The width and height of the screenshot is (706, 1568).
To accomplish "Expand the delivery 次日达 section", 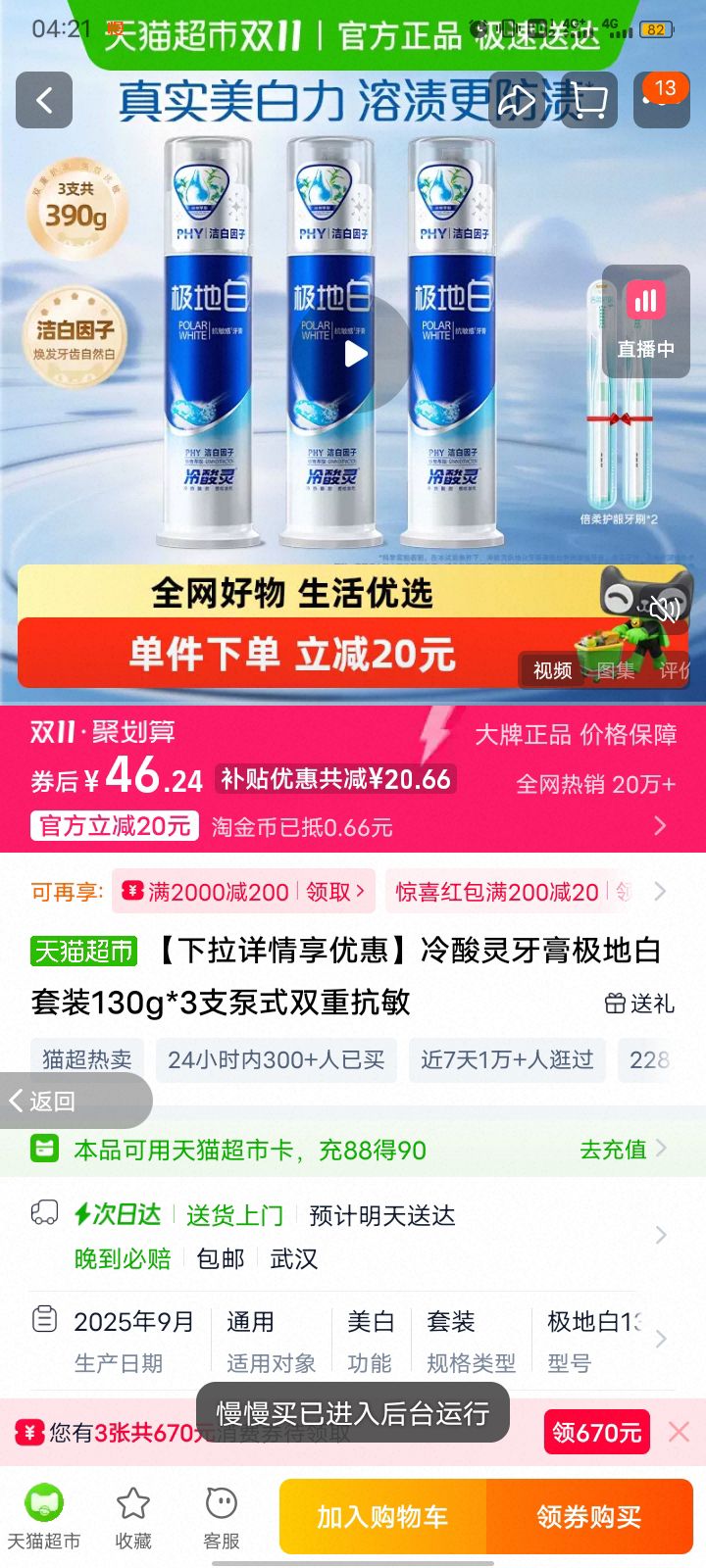I will pyautogui.click(x=353, y=1235).
